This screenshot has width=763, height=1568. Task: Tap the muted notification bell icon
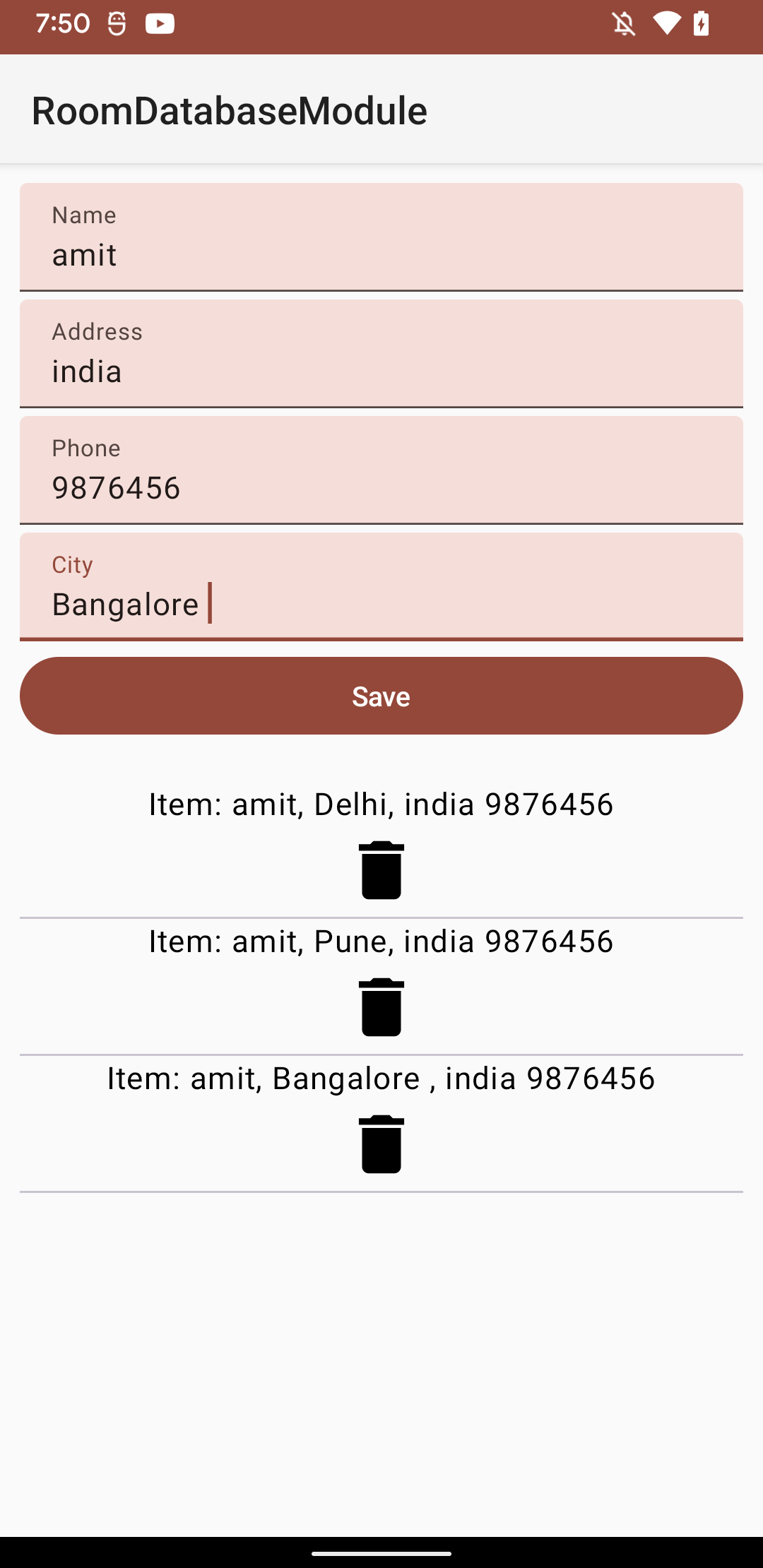(x=625, y=25)
